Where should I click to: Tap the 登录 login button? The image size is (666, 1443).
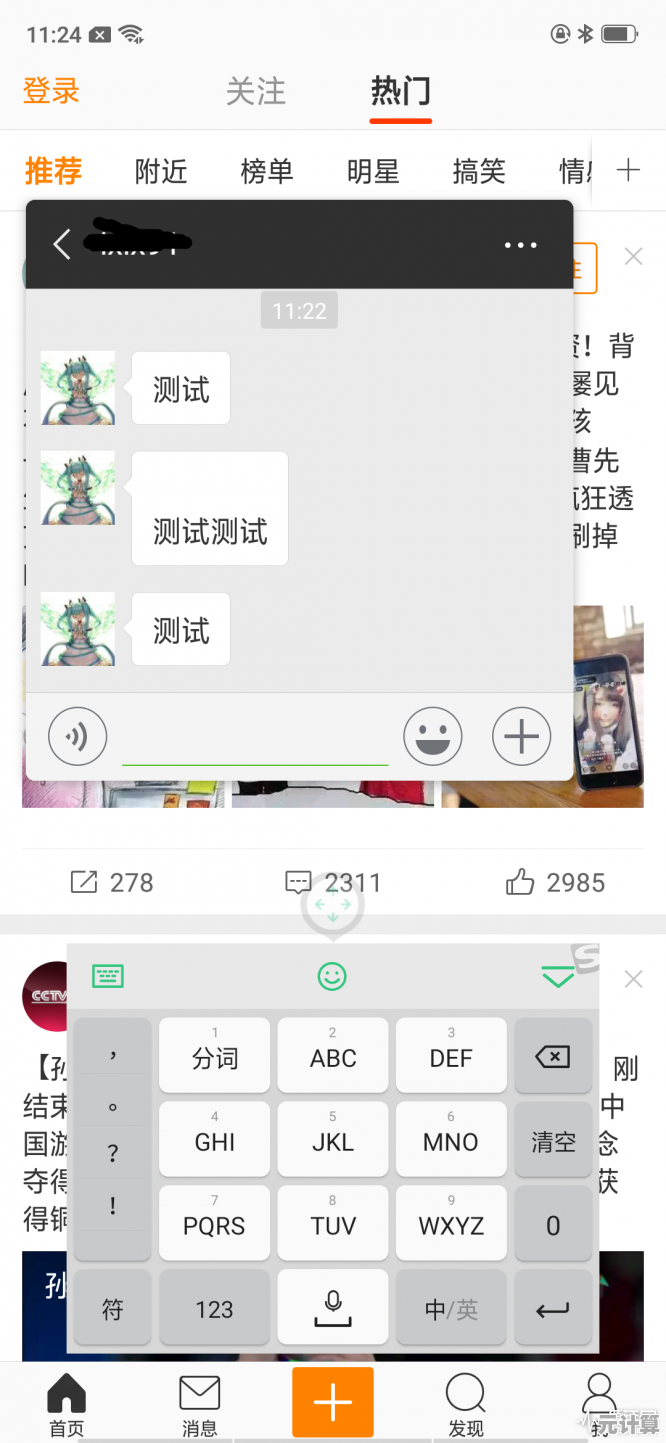point(51,91)
